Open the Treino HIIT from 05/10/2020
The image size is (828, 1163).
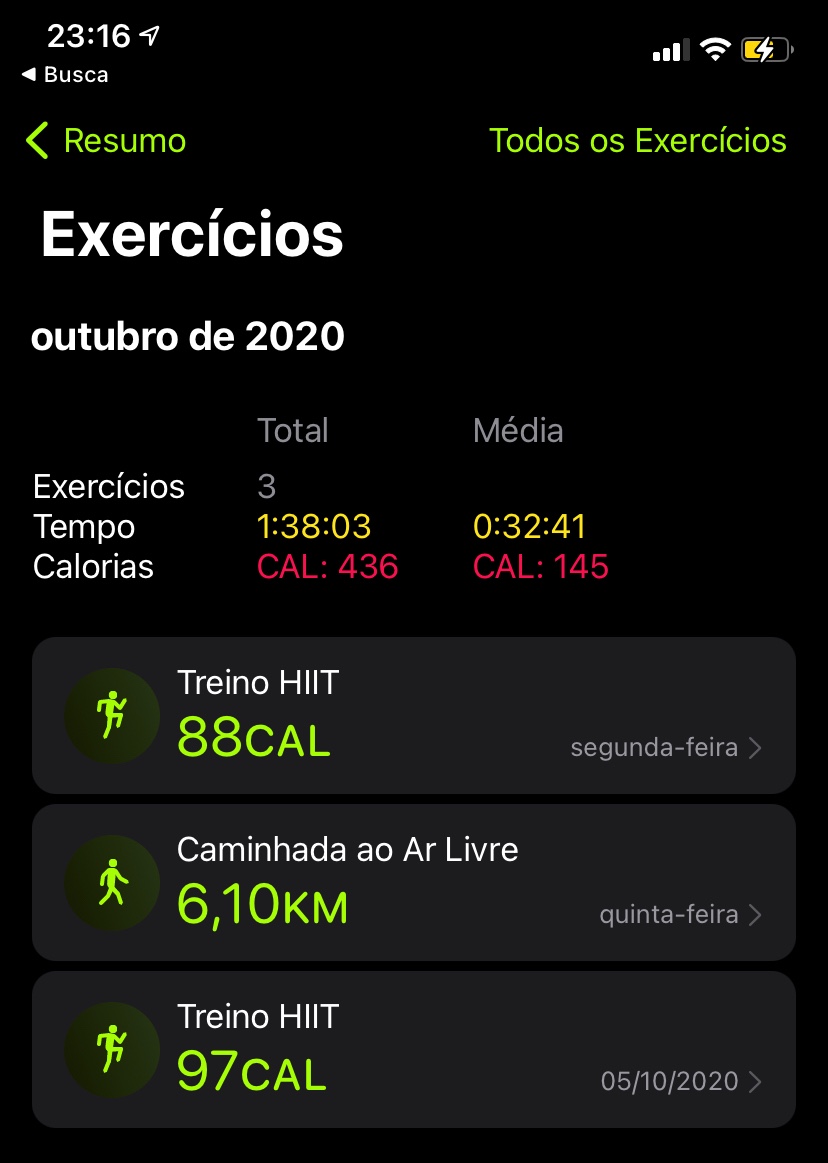[414, 1049]
